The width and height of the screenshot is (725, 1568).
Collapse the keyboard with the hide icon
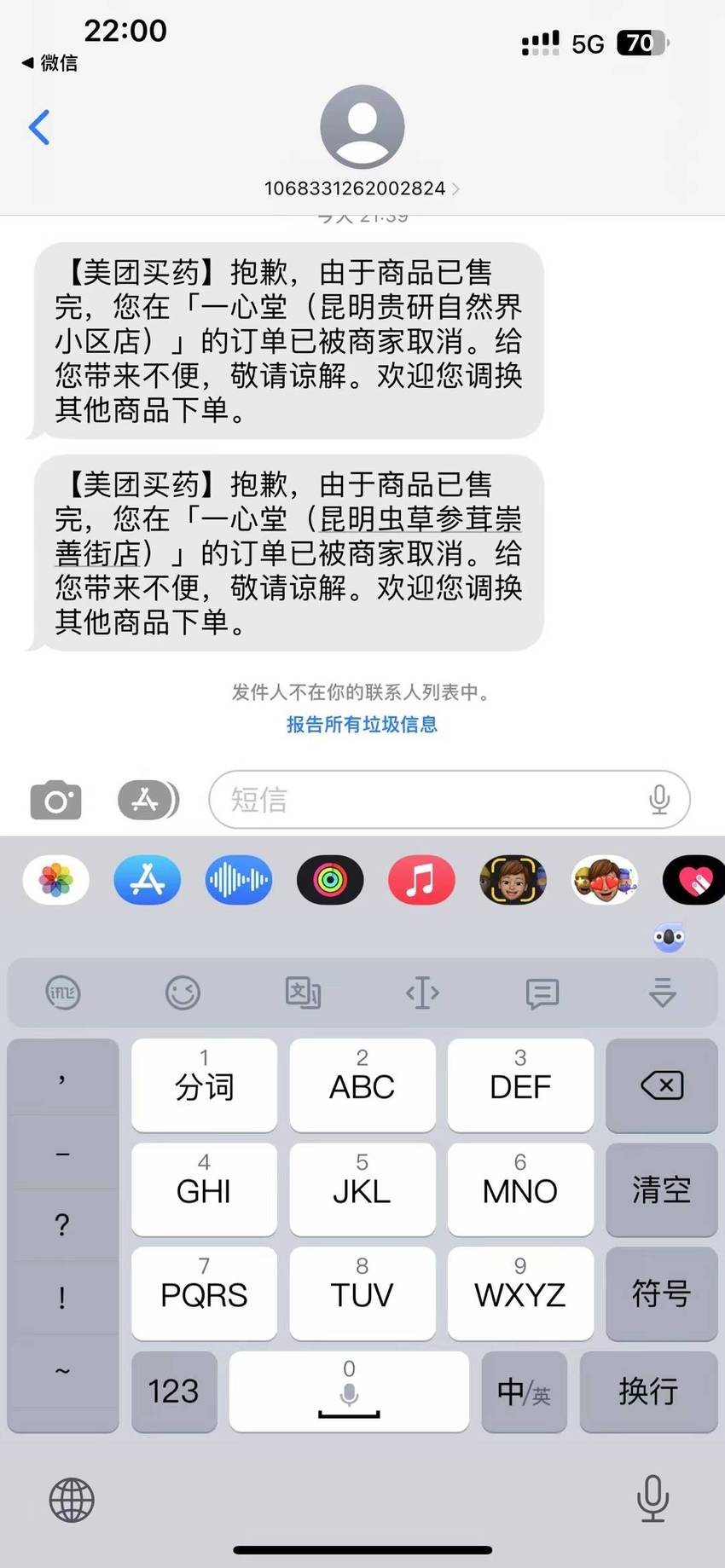click(x=663, y=992)
